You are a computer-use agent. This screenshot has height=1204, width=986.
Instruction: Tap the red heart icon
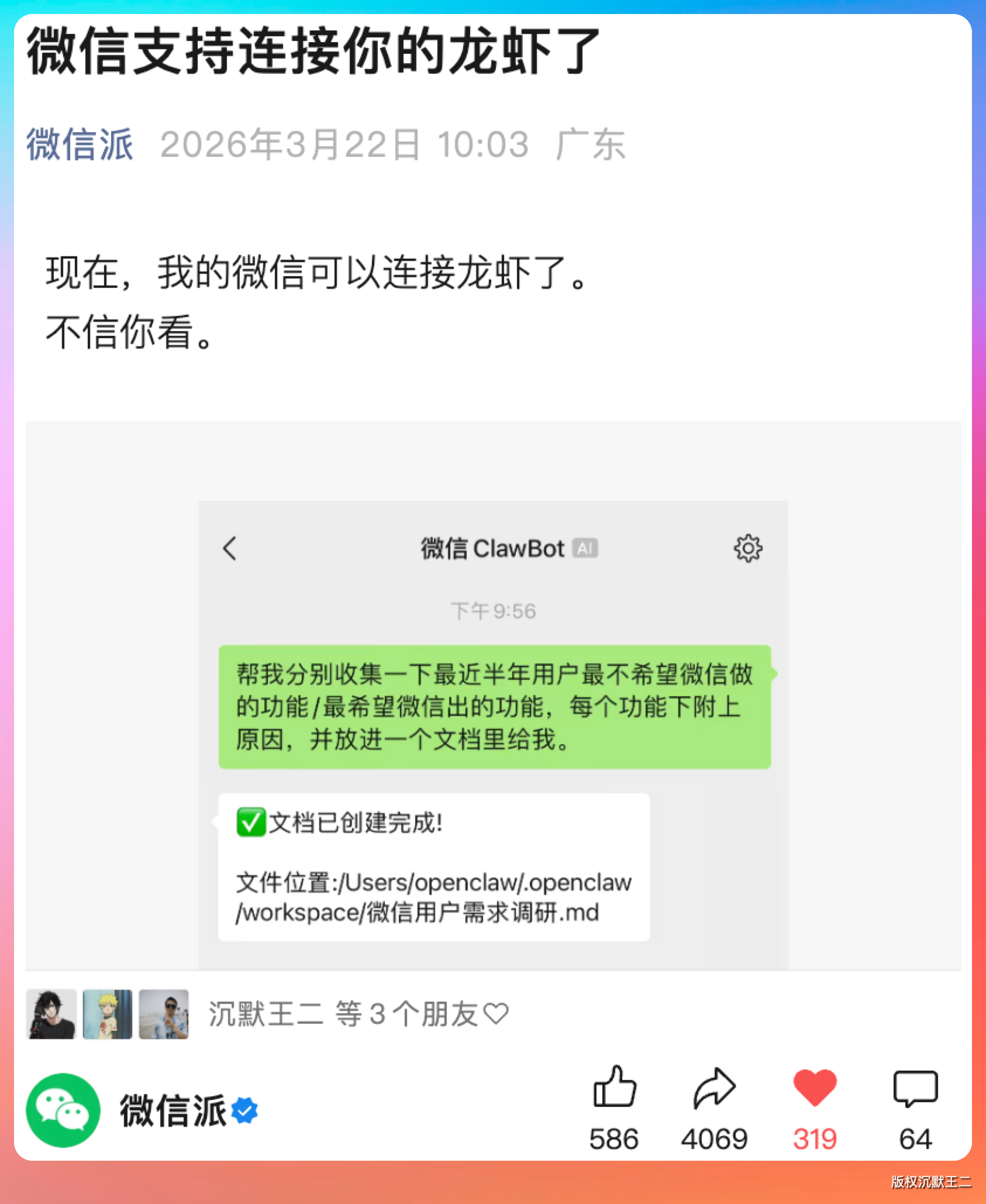pos(815,1087)
